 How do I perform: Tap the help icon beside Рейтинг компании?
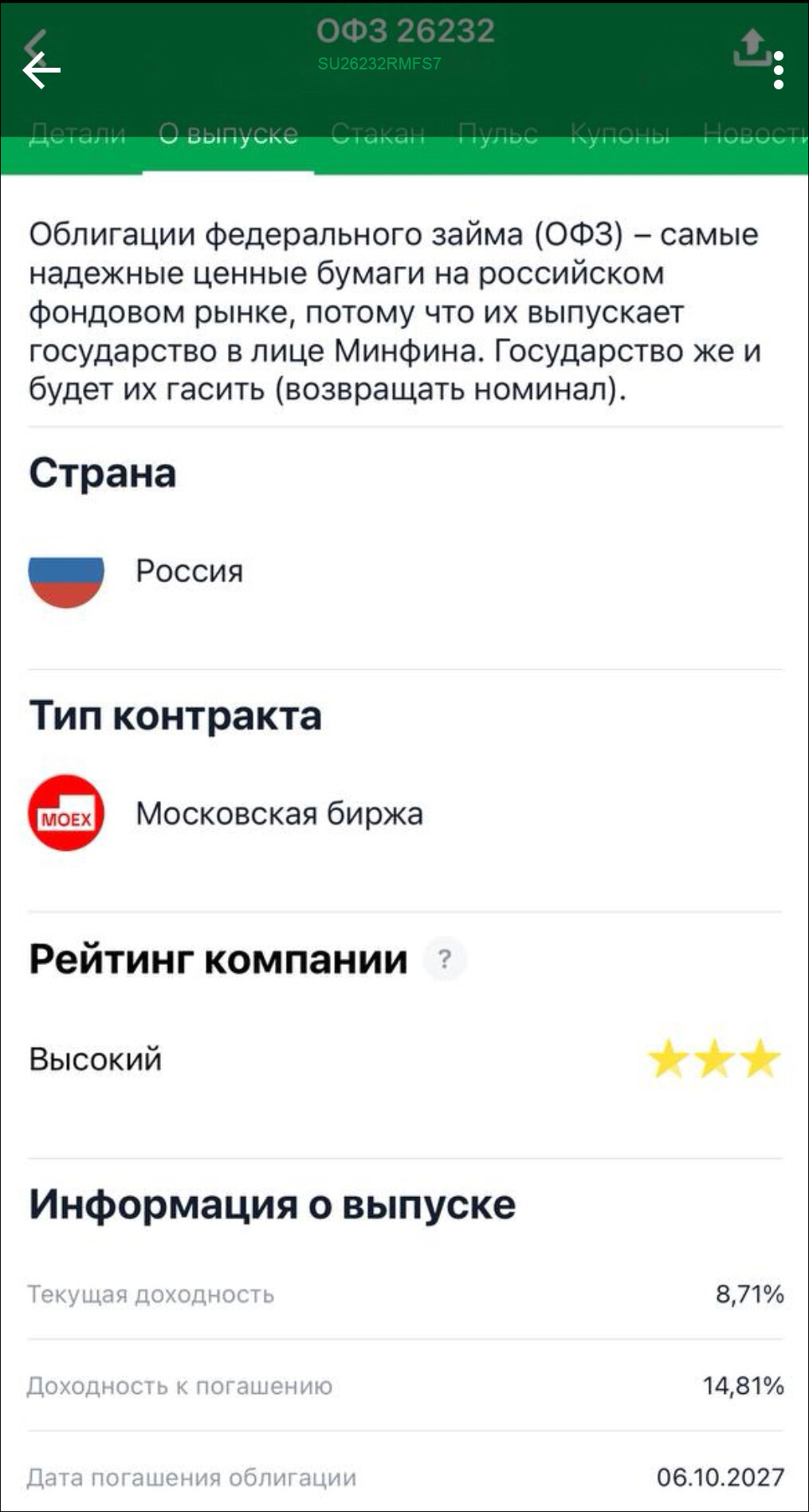(445, 958)
